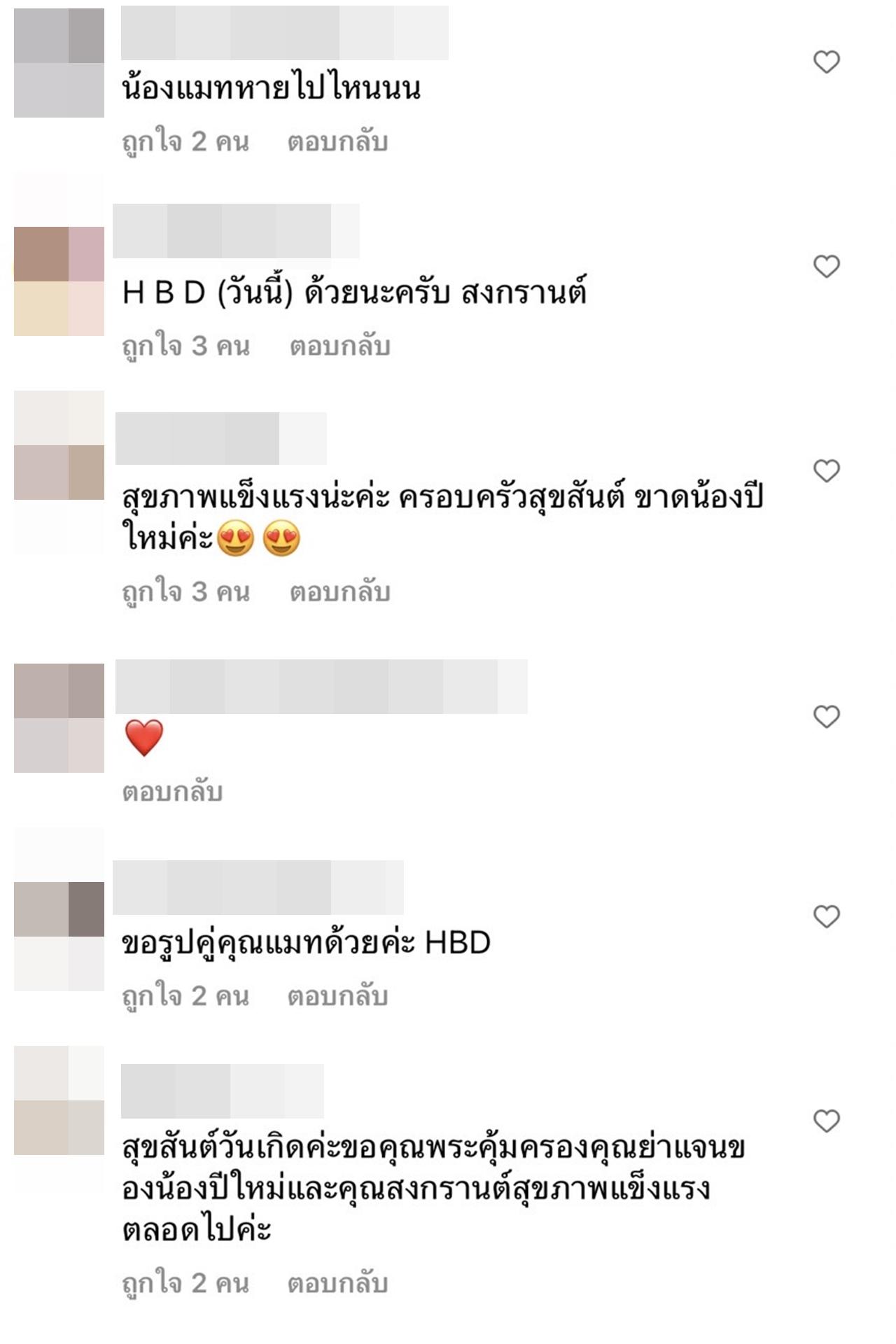Reply to the comment starting 'สุขภาพแข็งแรง'
This screenshot has width=896, height=1344.
tap(339, 592)
